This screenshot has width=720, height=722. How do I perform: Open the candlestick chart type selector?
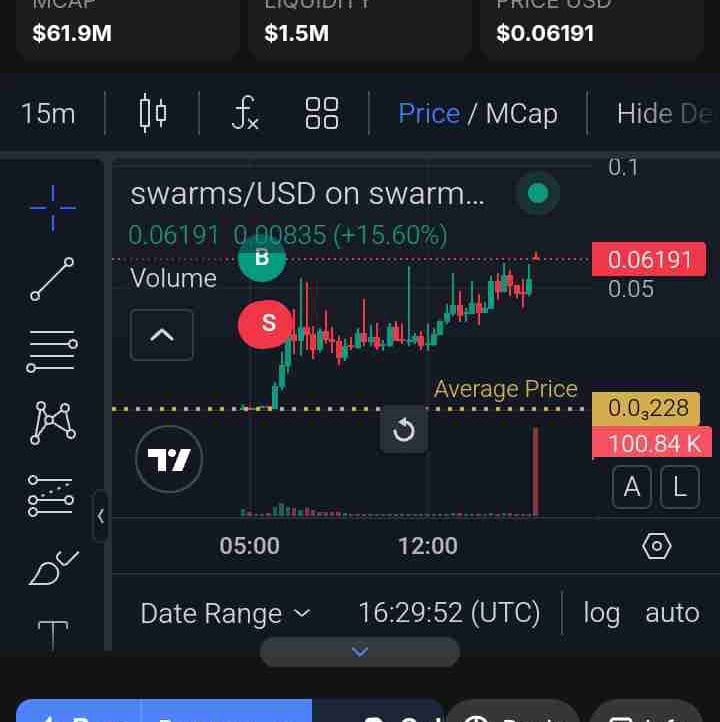click(x=153, y=113)
